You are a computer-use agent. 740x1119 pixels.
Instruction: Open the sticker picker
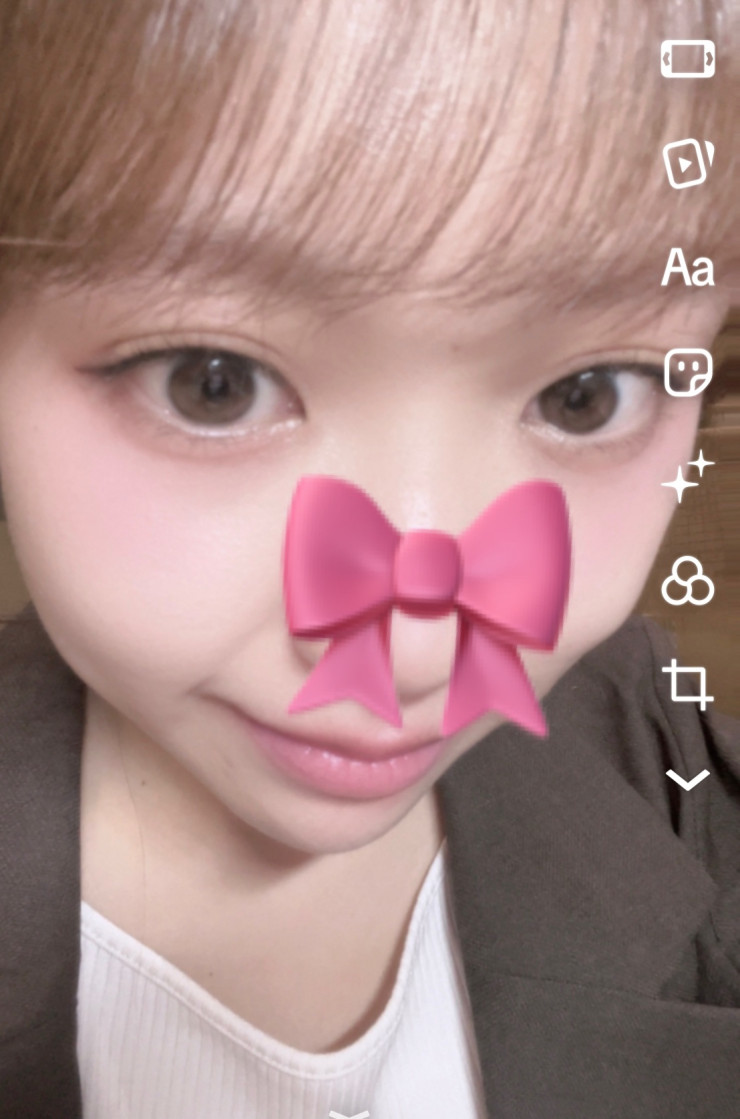click(x=688, y=372)
